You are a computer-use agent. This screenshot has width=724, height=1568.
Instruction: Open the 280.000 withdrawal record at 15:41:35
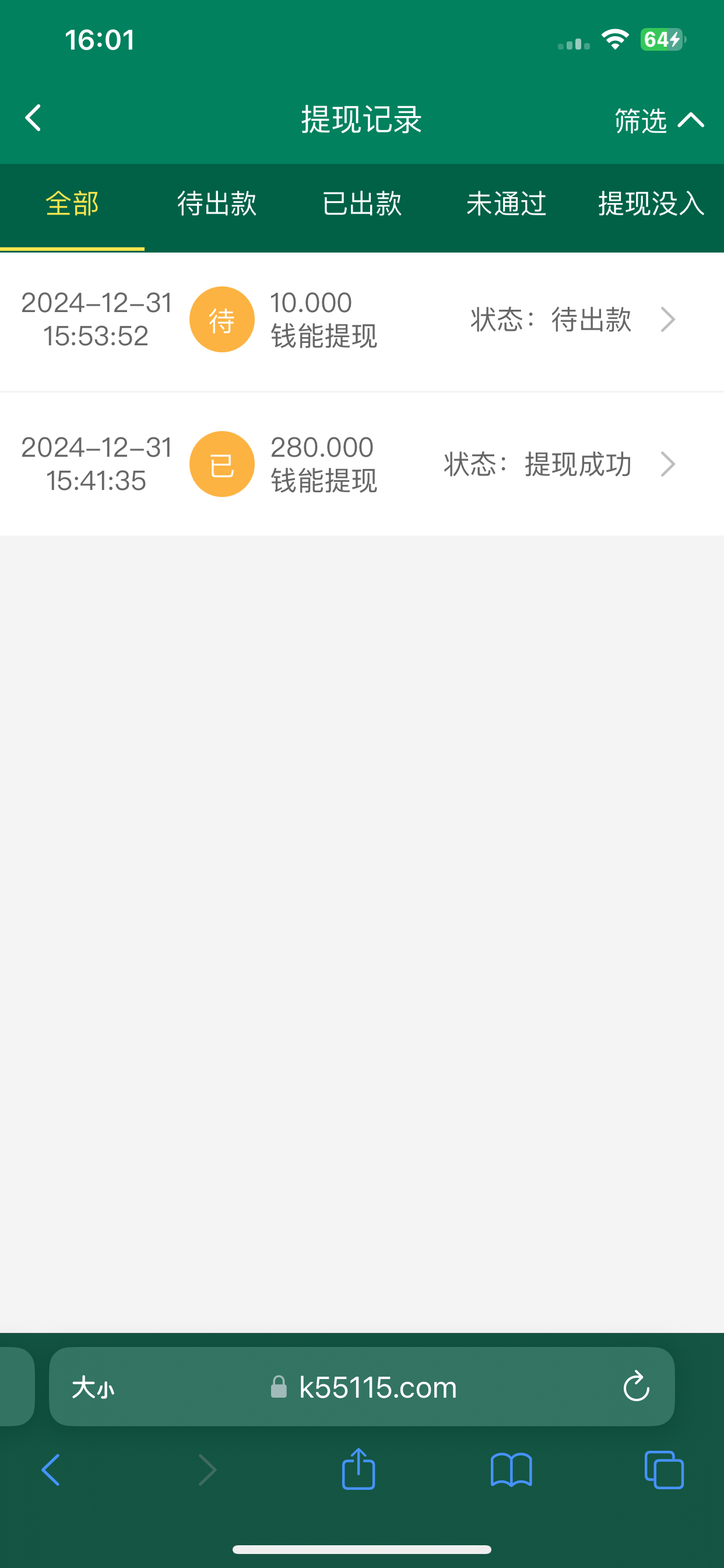[361, 464]
